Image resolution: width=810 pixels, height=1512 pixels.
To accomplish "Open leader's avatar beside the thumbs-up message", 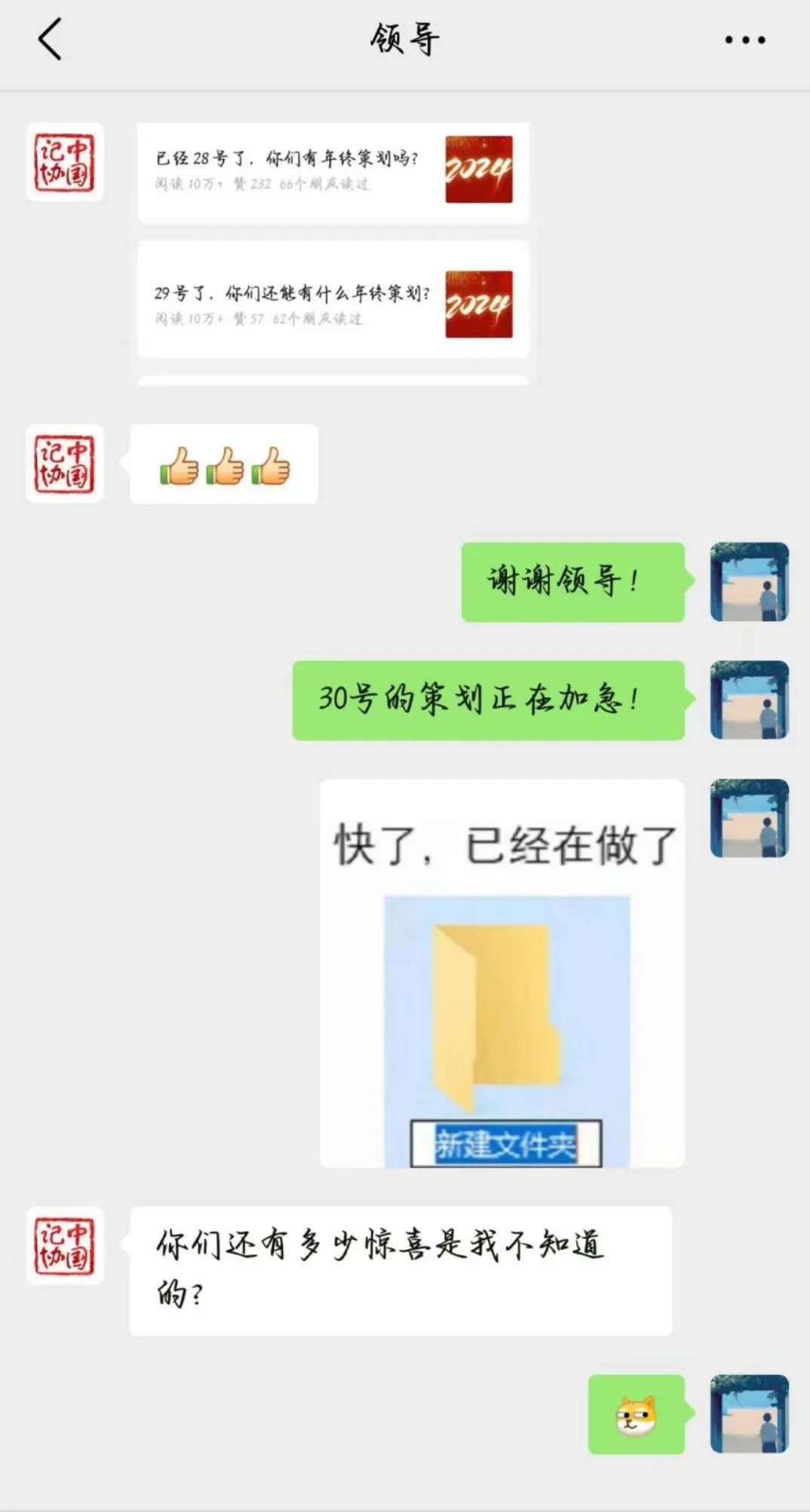I will [65, 463].
